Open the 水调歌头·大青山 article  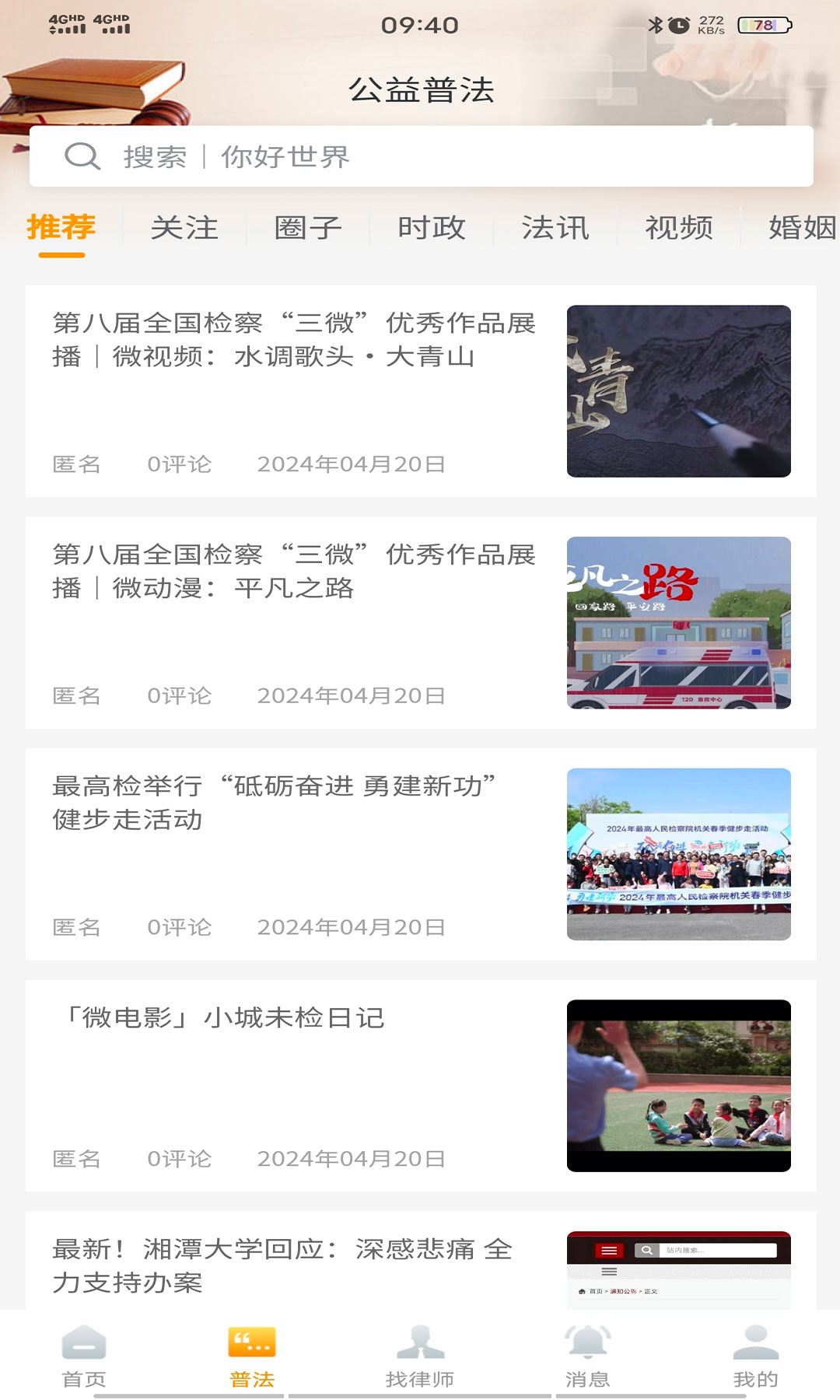[294, 340]
